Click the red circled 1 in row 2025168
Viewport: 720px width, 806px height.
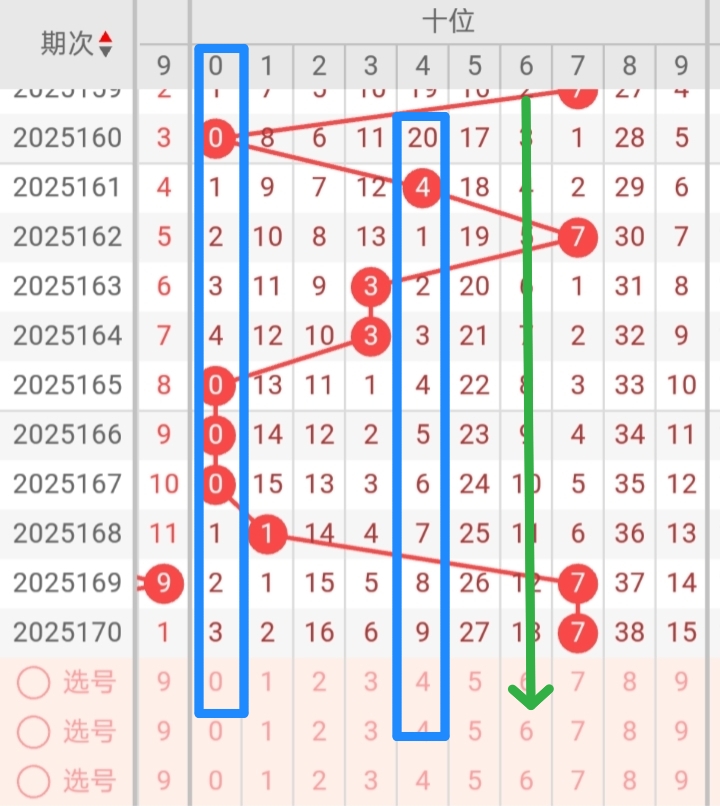point(267,534)
